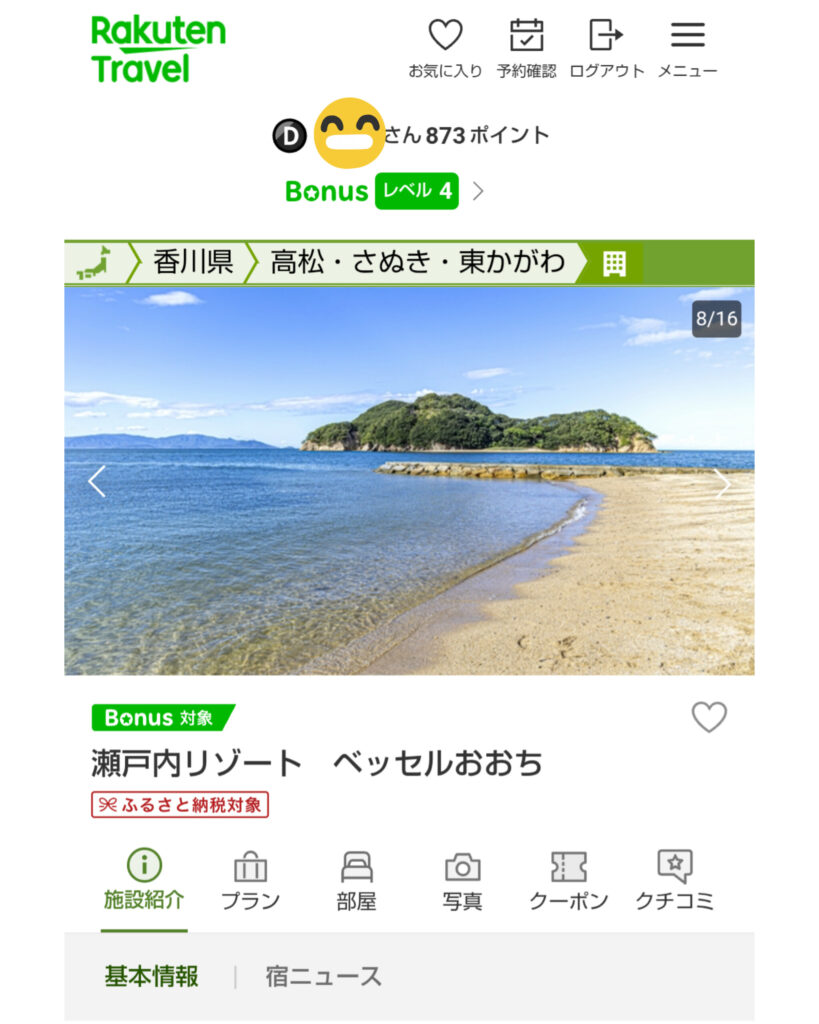Screen dimensions: 819x1024
Task: Add ベッセルおおち to favorites heart
Action: click(709, 717)
